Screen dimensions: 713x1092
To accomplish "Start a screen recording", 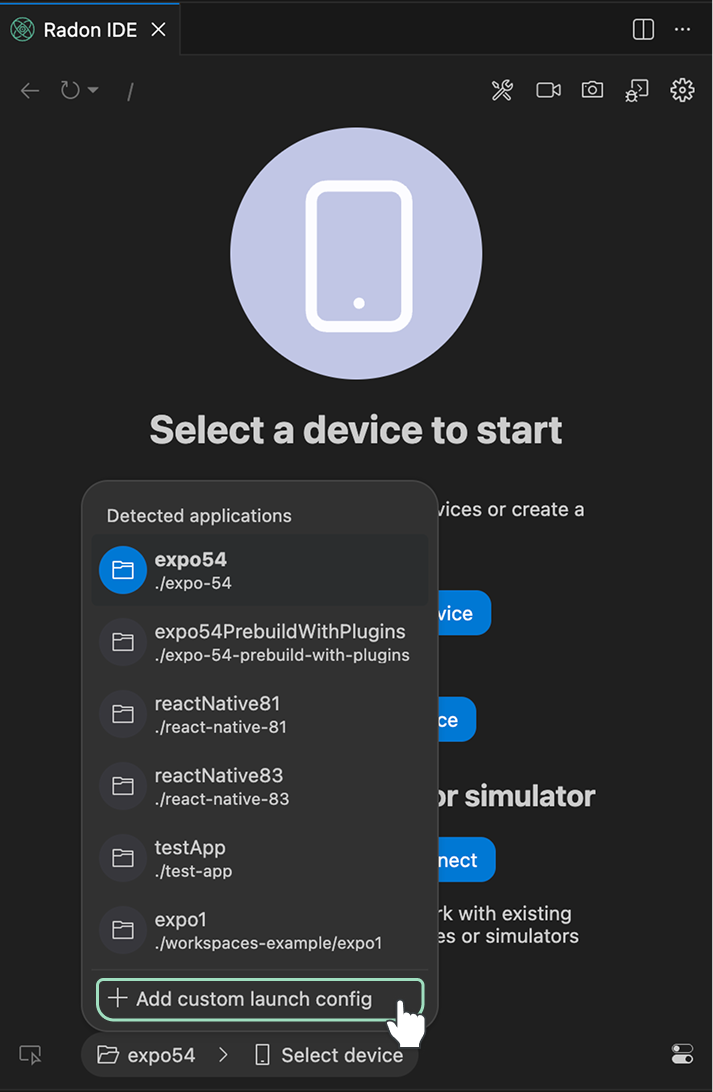I will 548,91.
